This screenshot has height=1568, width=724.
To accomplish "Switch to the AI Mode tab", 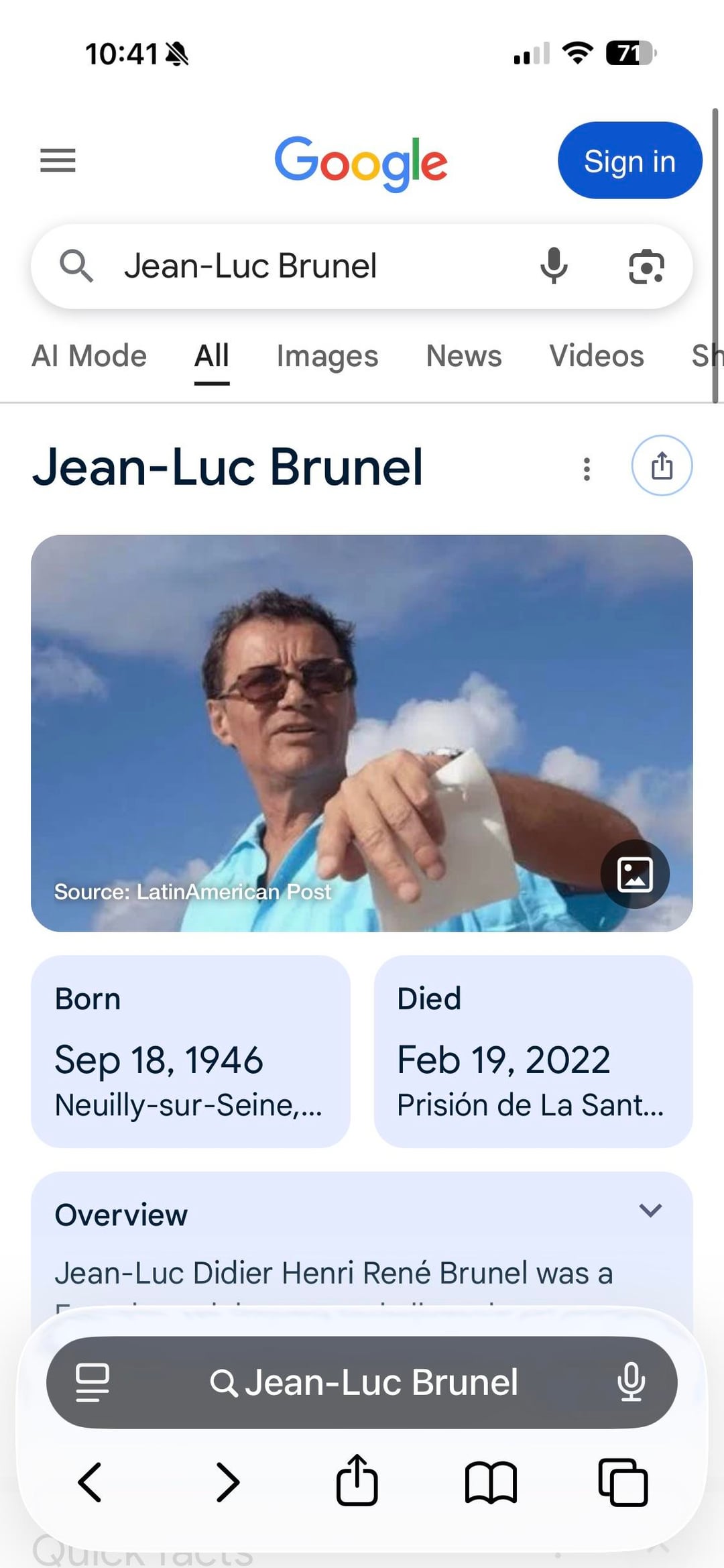I will click(89, 356).
